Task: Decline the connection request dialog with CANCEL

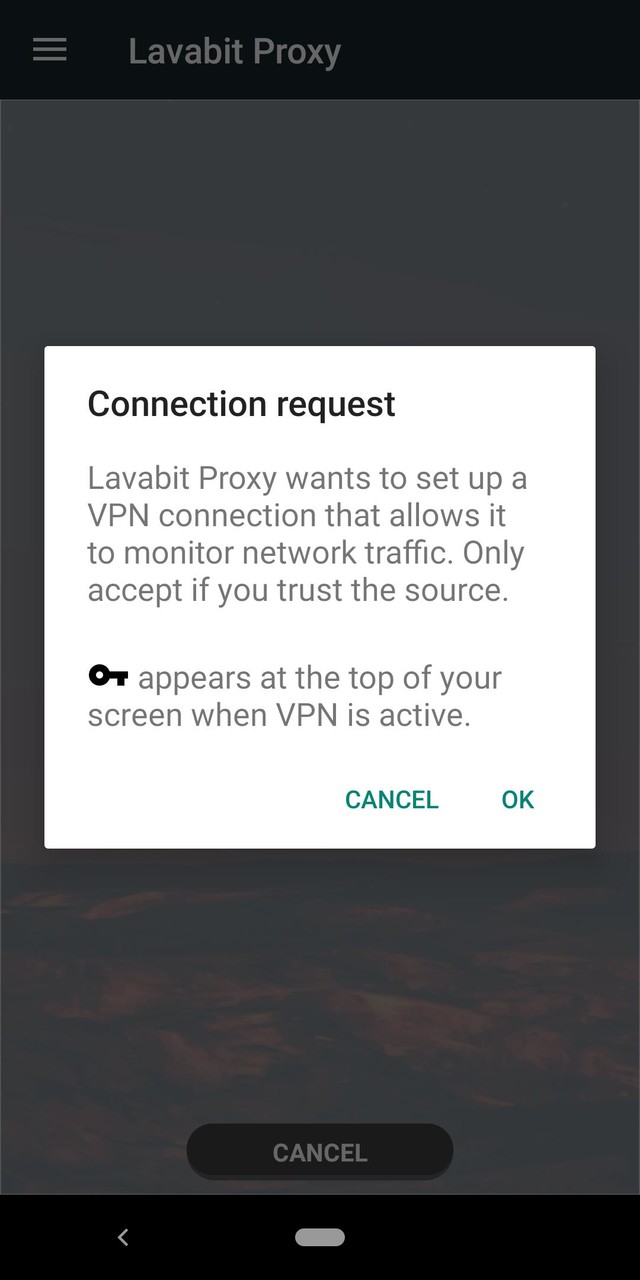Action: click(391, 800)
